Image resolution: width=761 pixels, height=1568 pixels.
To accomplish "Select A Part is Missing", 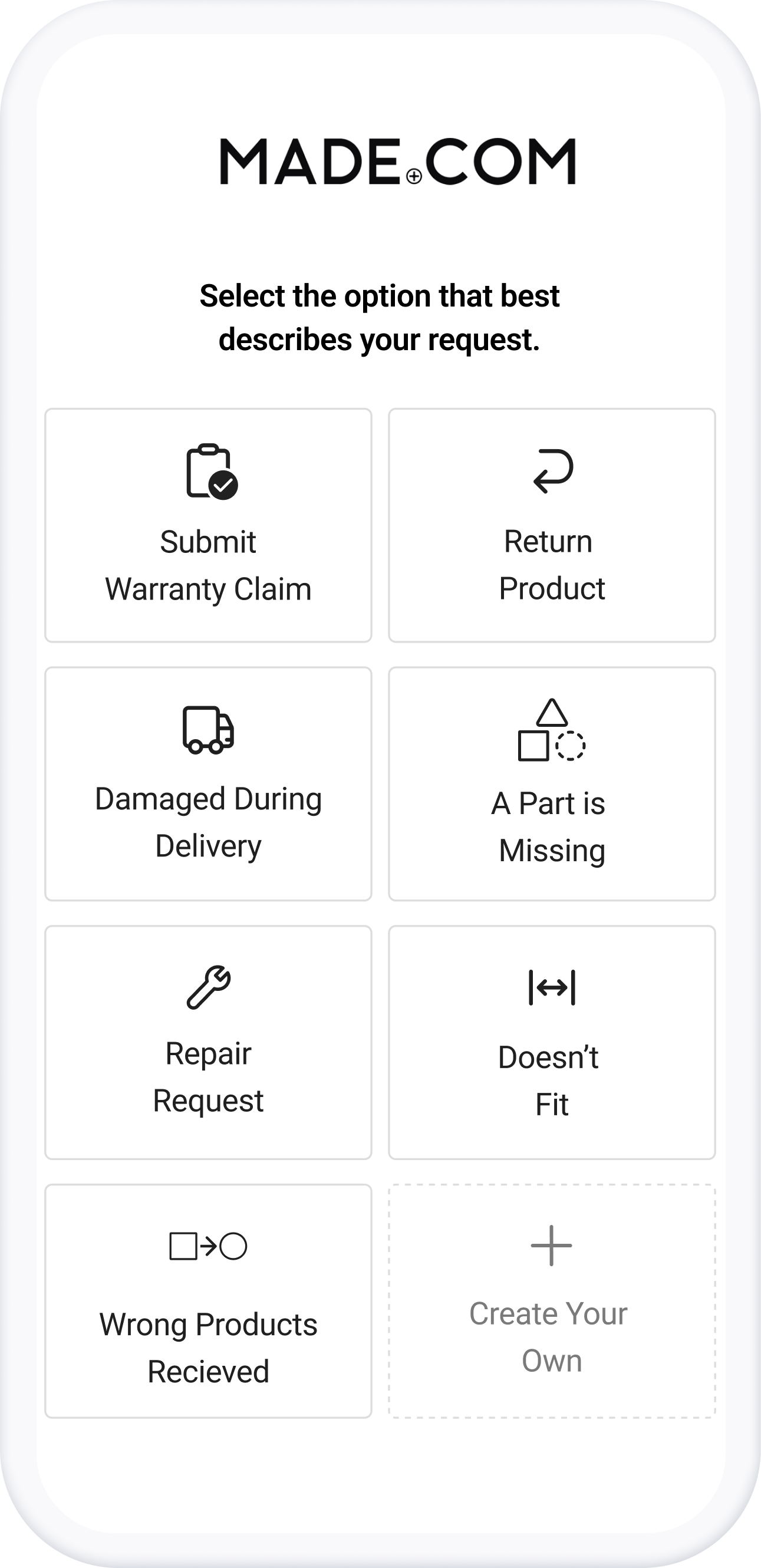I will tap(552, 784).
